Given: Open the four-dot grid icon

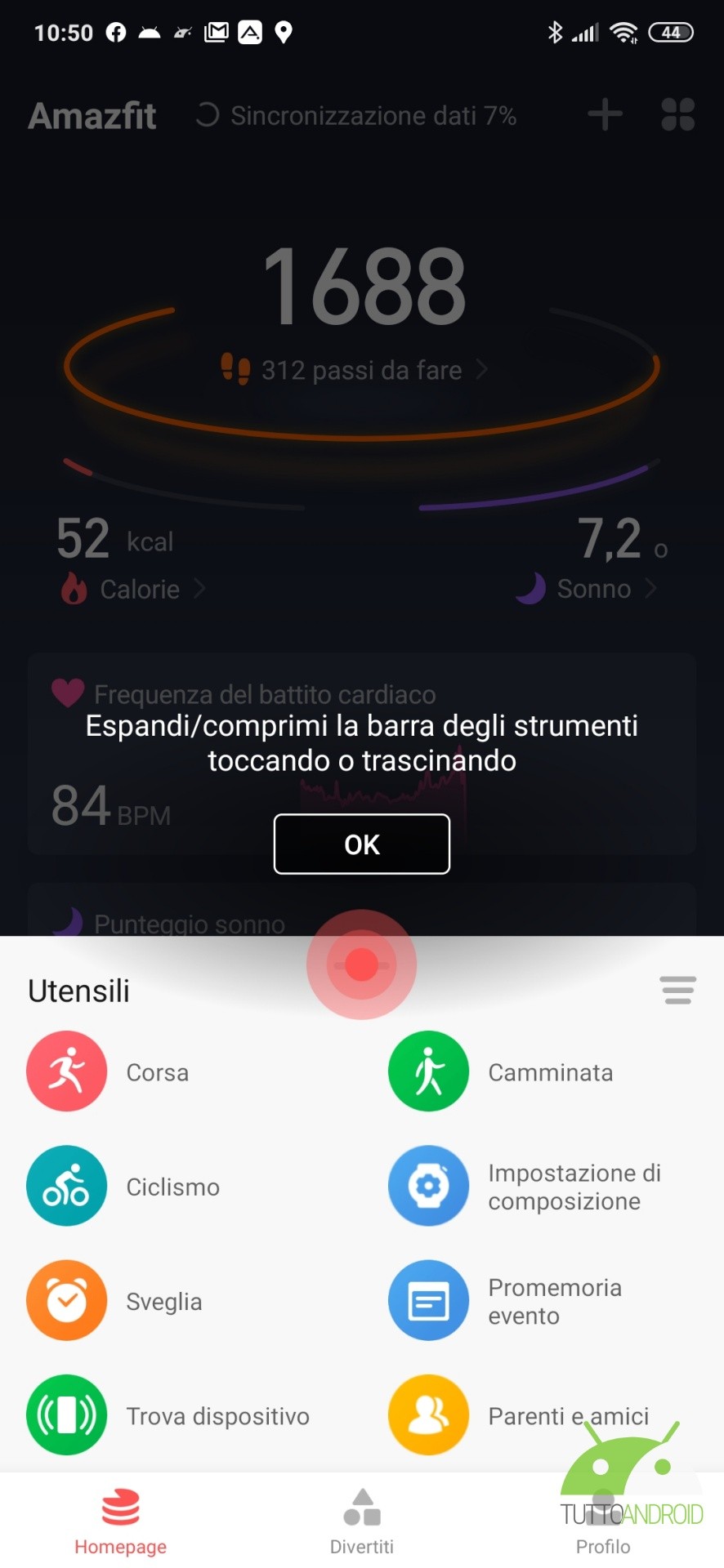Looking at the screenshot, I should (677, 114).
